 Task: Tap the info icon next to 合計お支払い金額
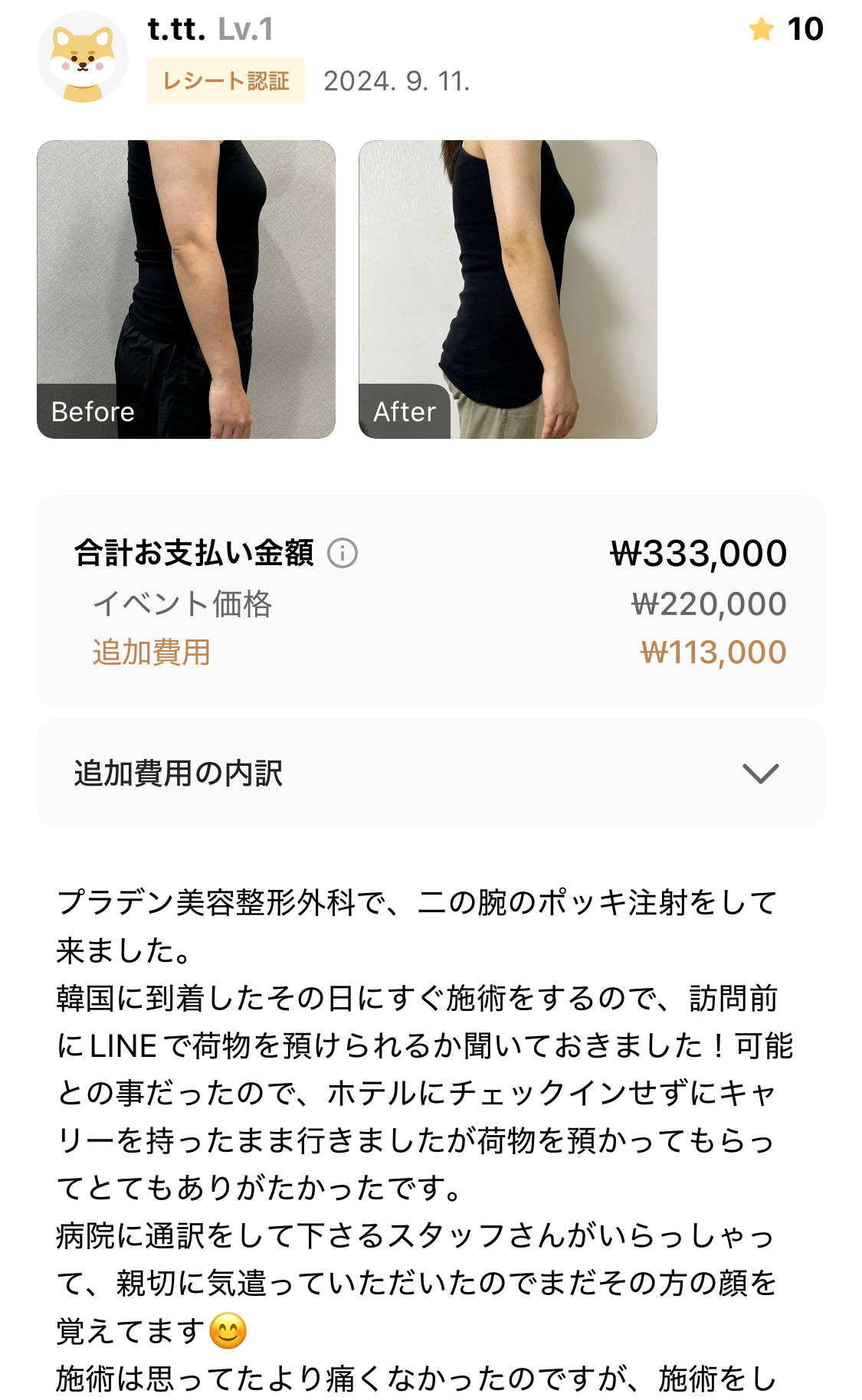(x=343, y=553)
